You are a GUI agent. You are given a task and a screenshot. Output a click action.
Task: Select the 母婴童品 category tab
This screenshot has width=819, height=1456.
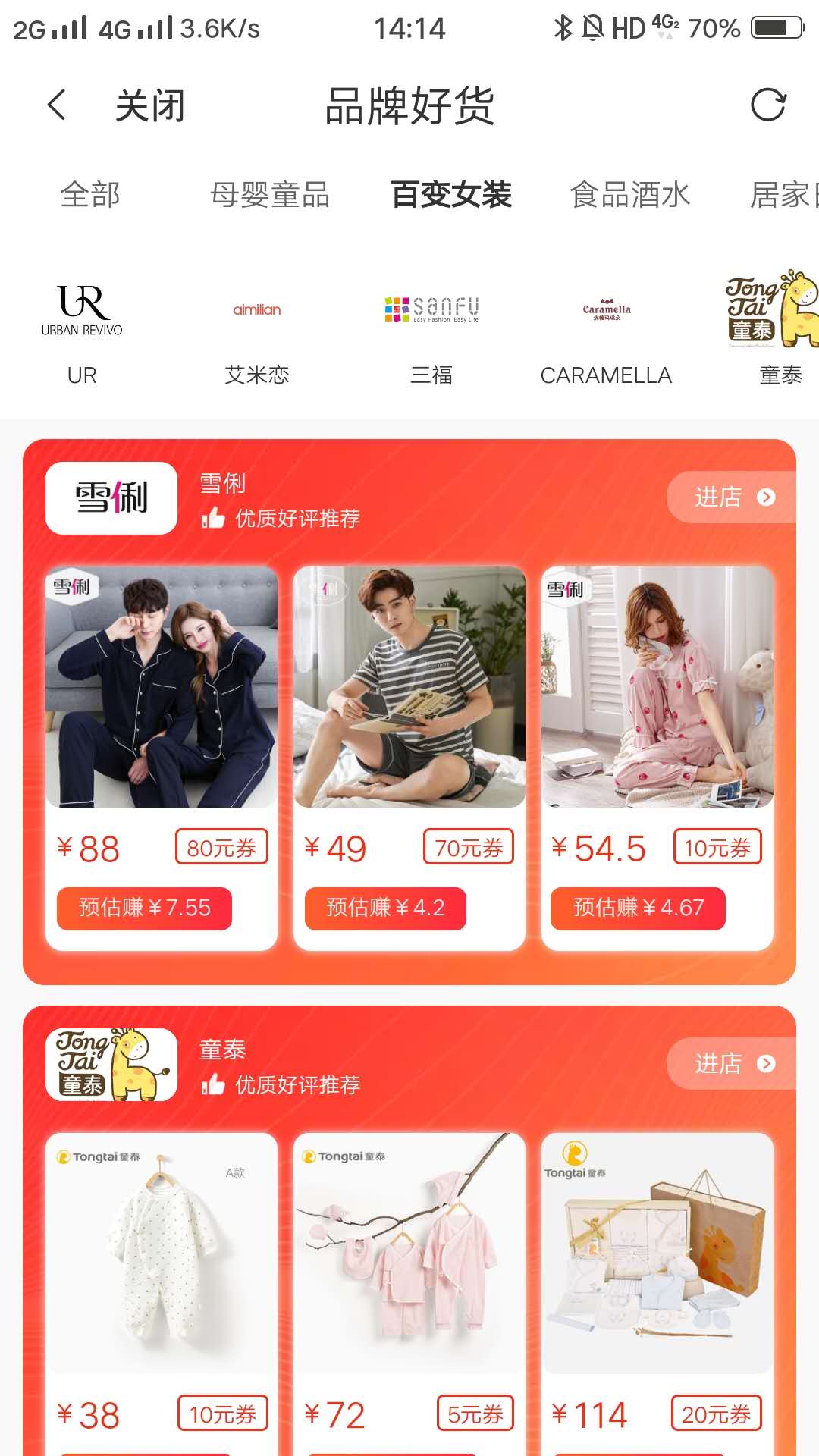[270, 195]
